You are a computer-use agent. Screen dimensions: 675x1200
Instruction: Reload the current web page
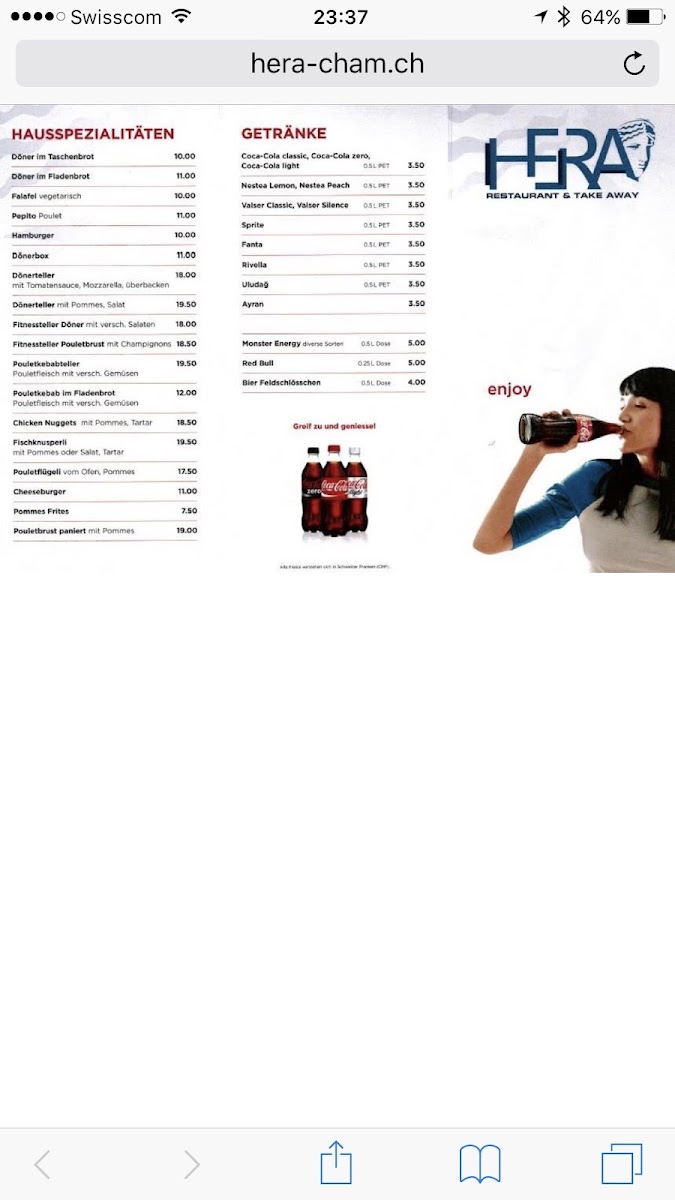[634, 64]
